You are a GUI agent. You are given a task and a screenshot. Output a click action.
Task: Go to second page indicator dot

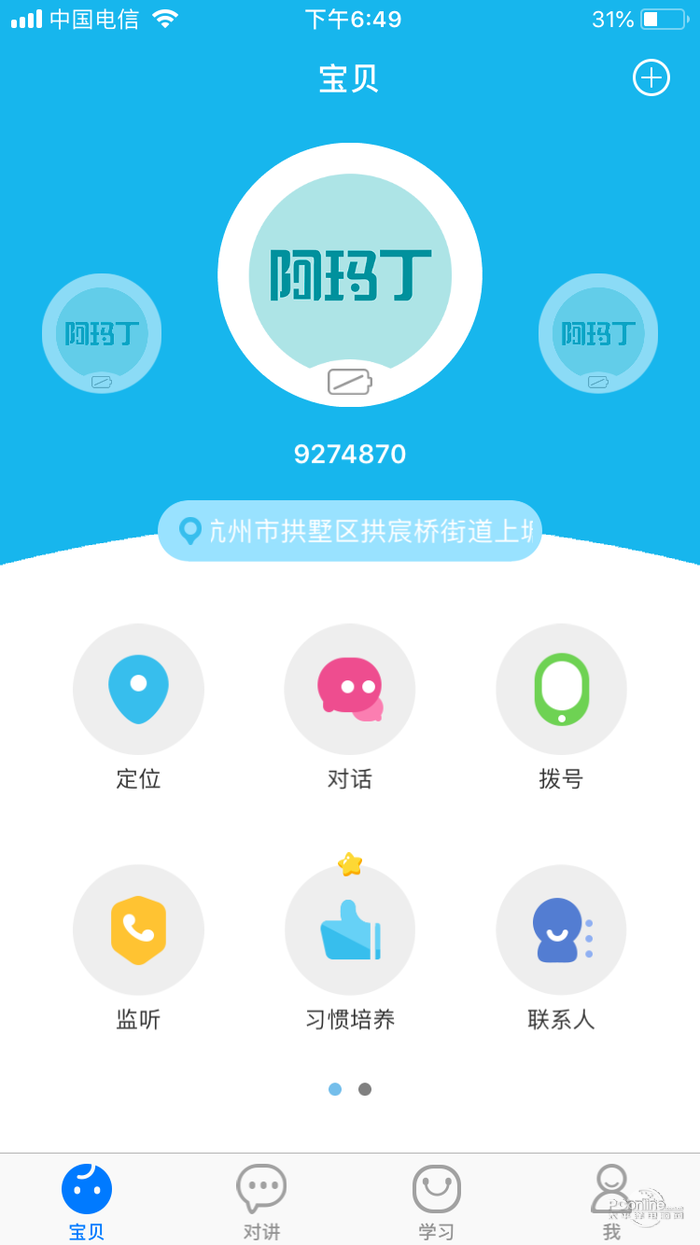(x=365, y=1089)
